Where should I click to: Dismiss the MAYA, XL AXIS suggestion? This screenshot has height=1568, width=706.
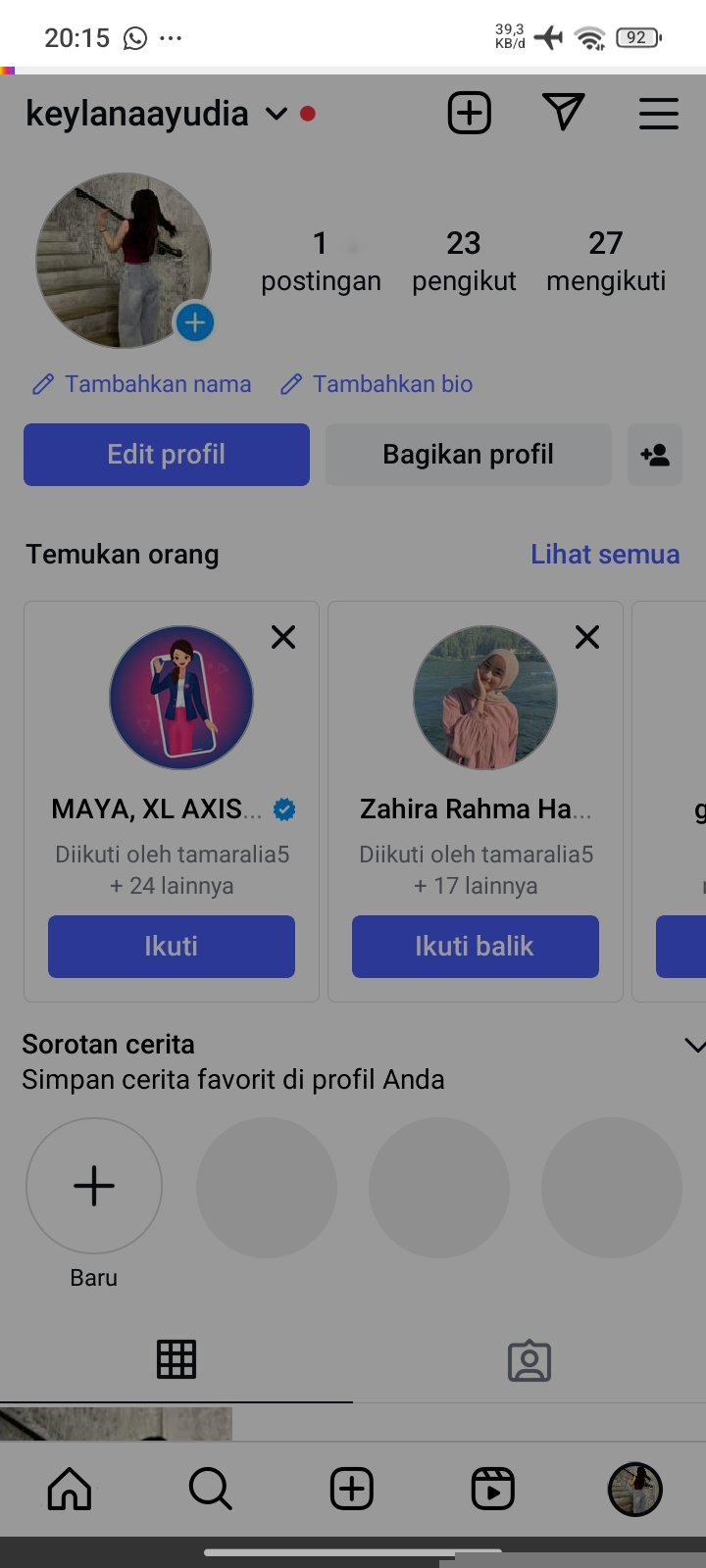[283, 637]
